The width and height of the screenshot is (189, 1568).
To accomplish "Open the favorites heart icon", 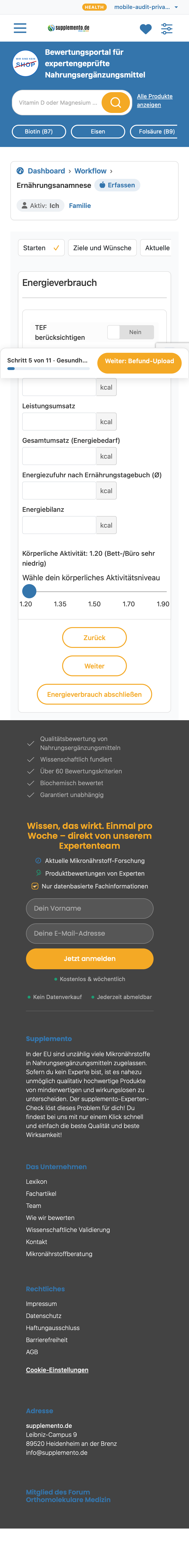I will tap(146, 29).
